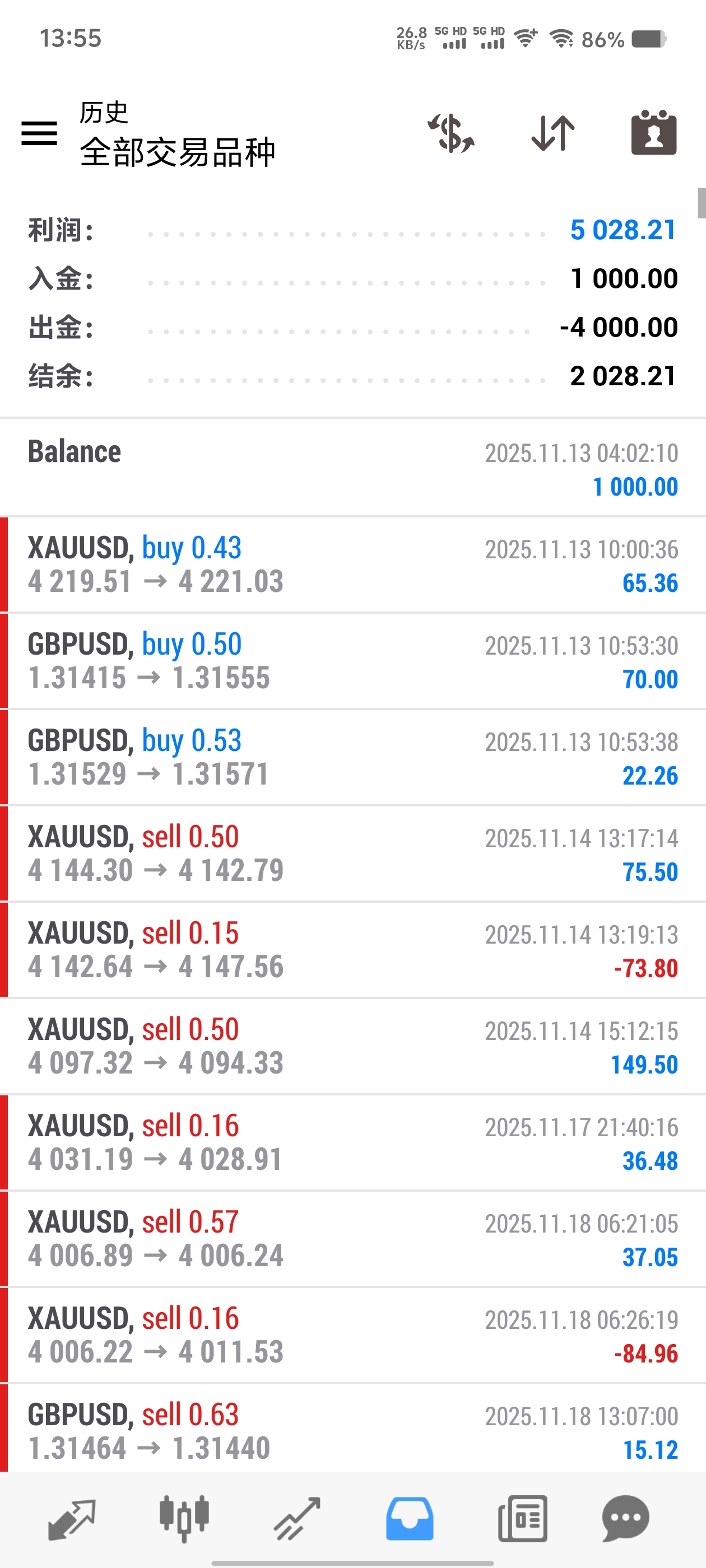
Task: Switch to the Quotes tab
Action: click(72, 1519)
